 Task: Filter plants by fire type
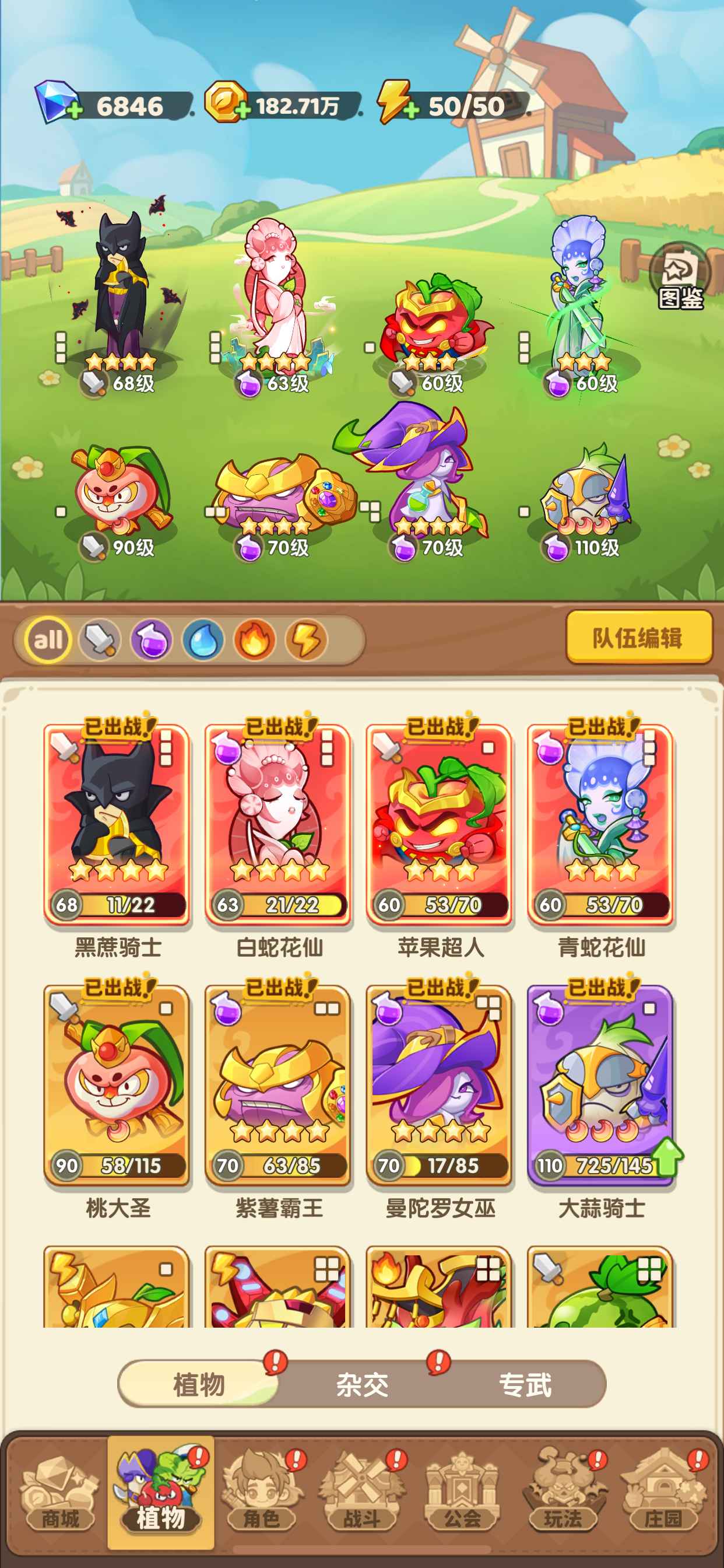255,640
